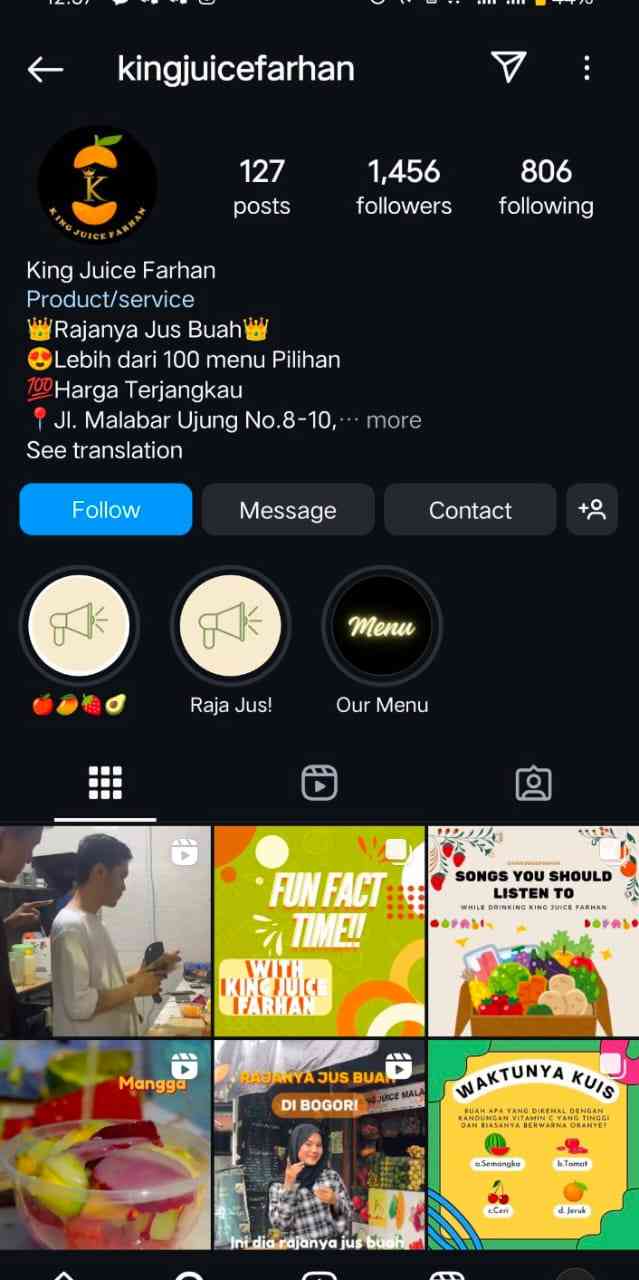Go back using the arrow icon
The height and width of the screenshot is (1280, 639).
point(45,69)
